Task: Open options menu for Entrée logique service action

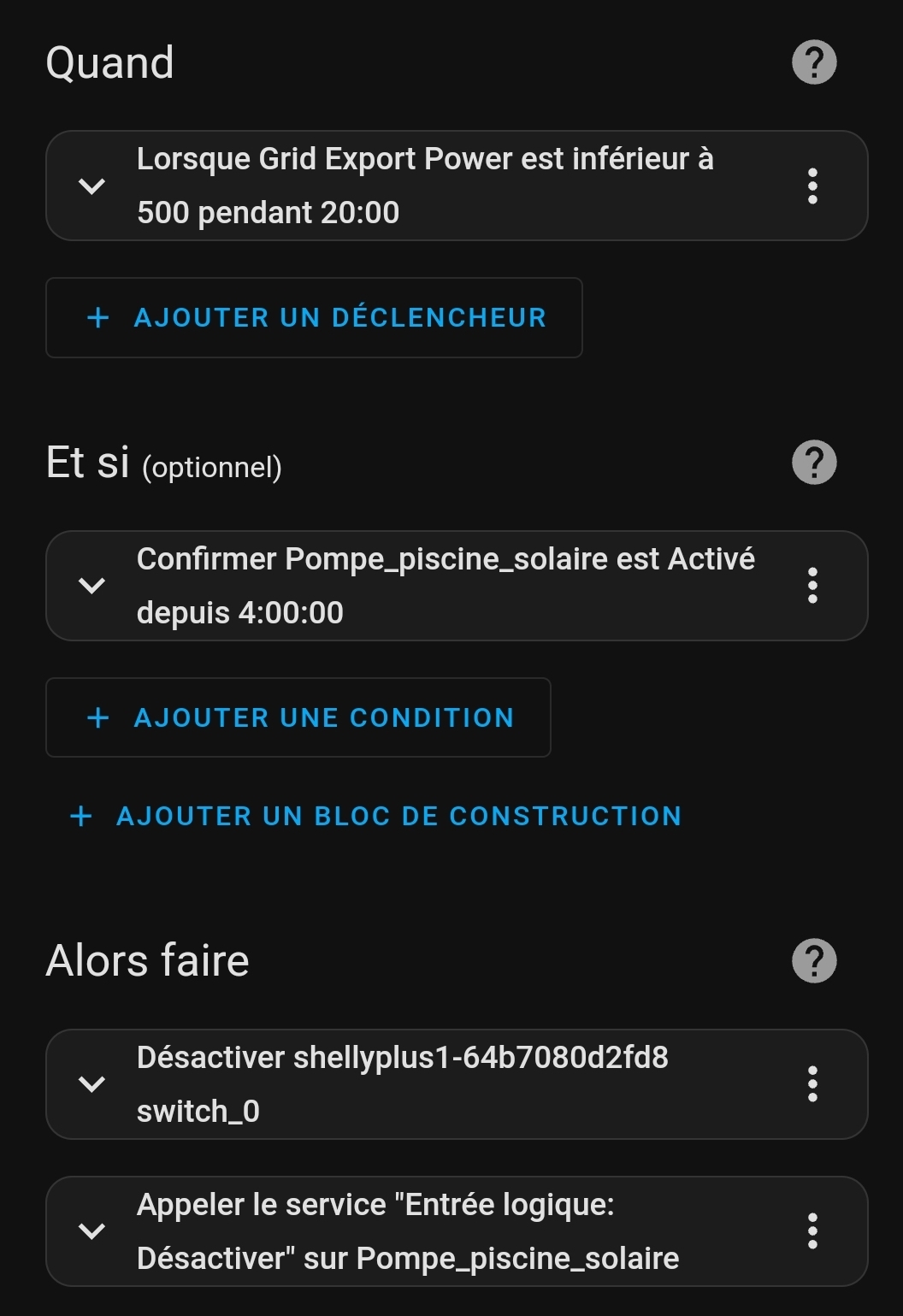Action: point(812,1231)
